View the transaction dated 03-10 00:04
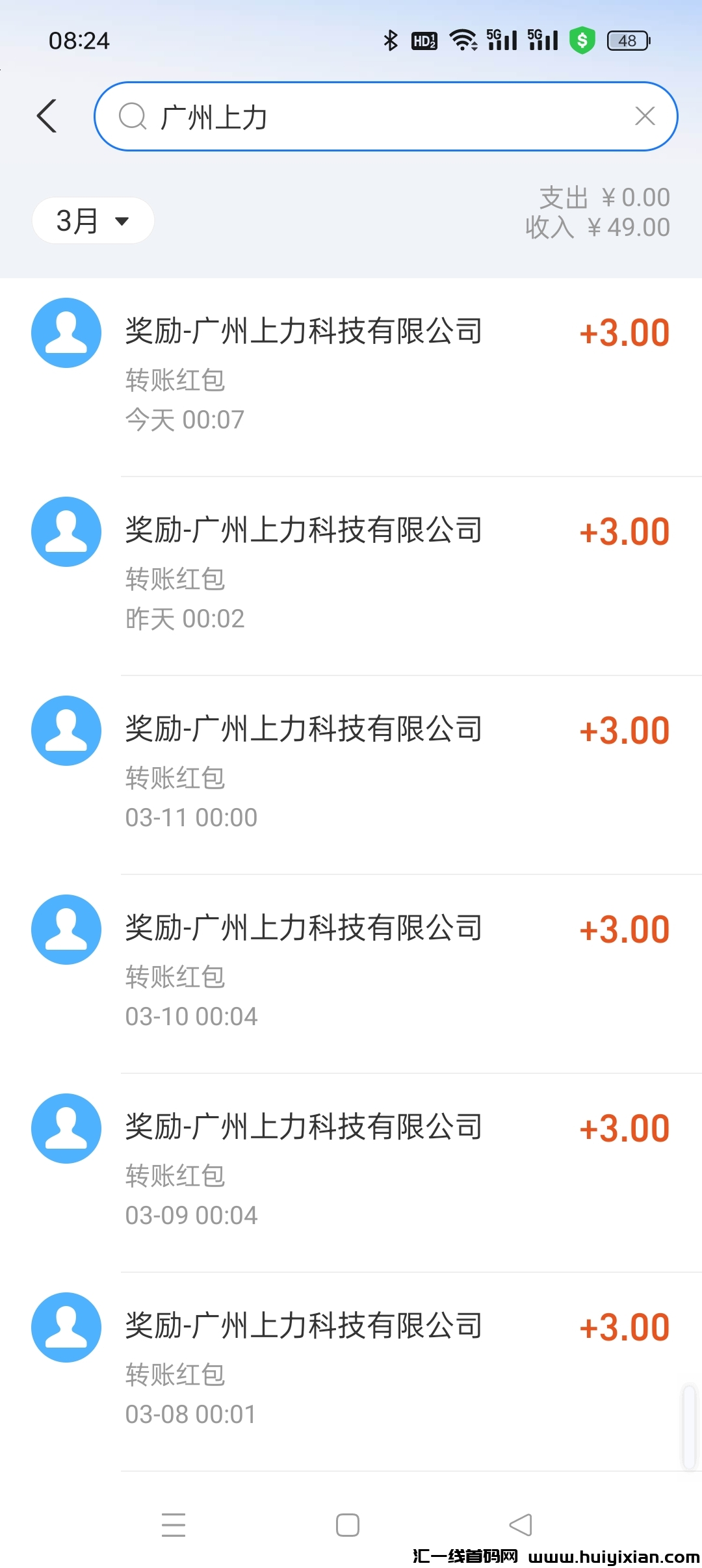 pyautogui.click(x=351, y=973)
